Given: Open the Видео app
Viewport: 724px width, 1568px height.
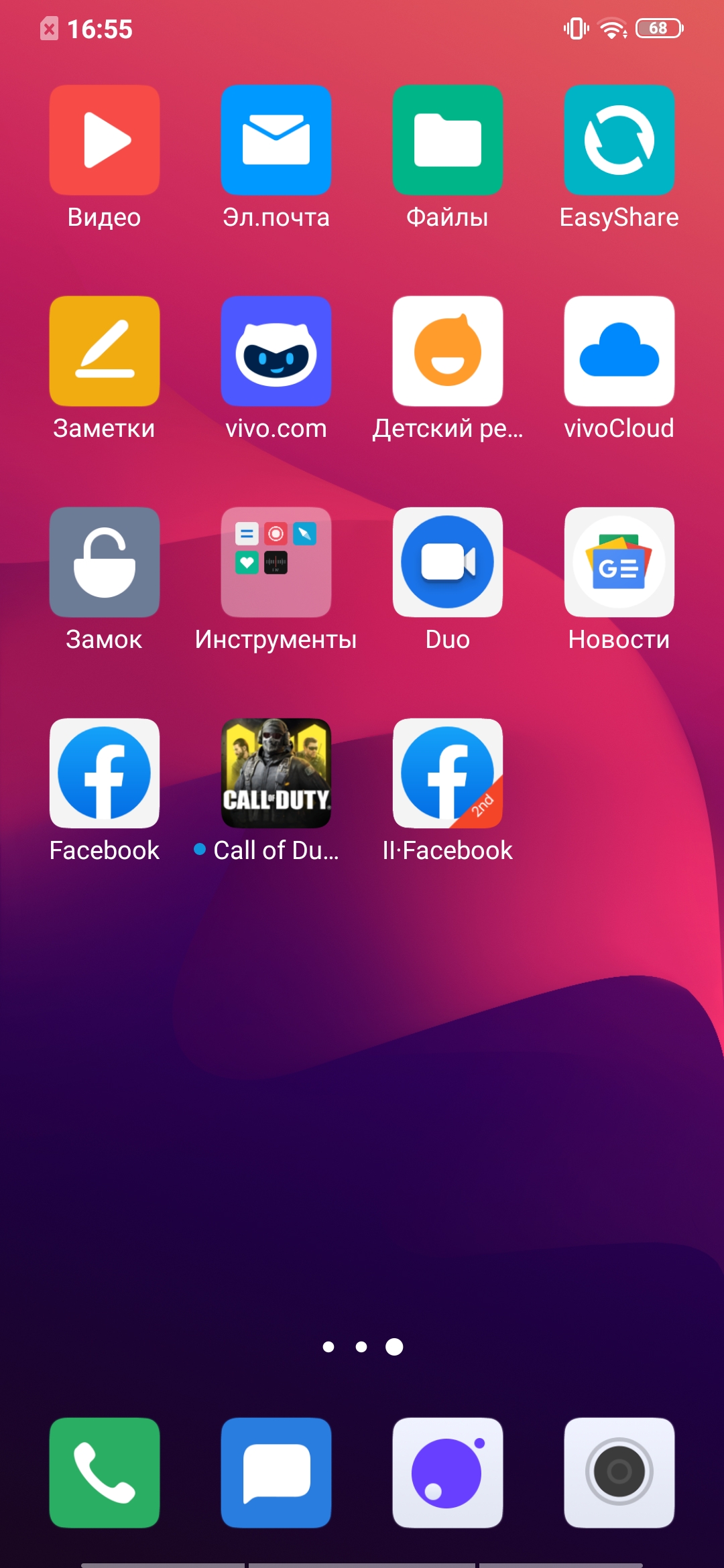Looking at the screenshot, I should click(x=105, y=140).
